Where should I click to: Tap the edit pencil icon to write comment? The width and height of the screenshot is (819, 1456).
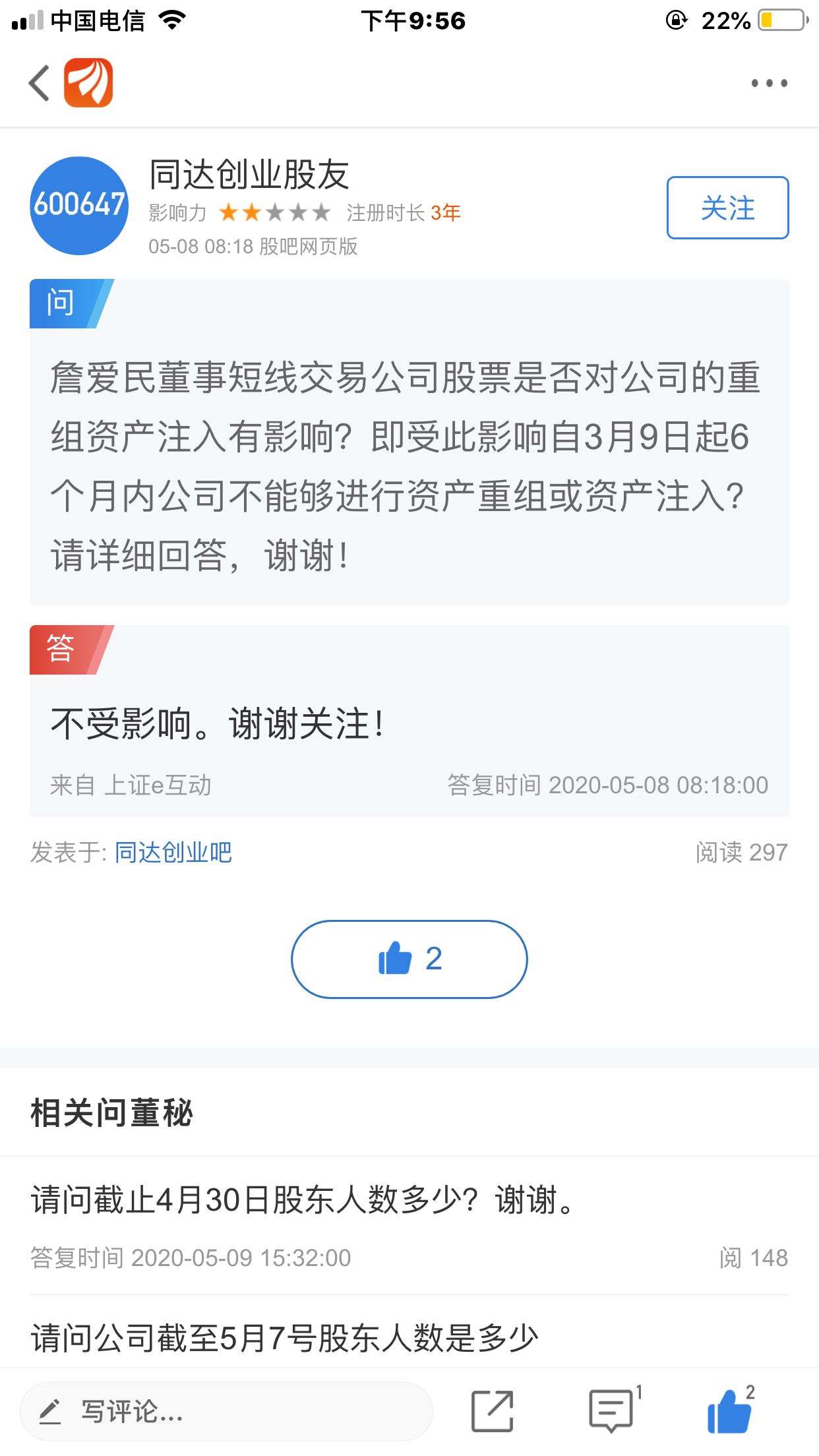(49, 1408)
